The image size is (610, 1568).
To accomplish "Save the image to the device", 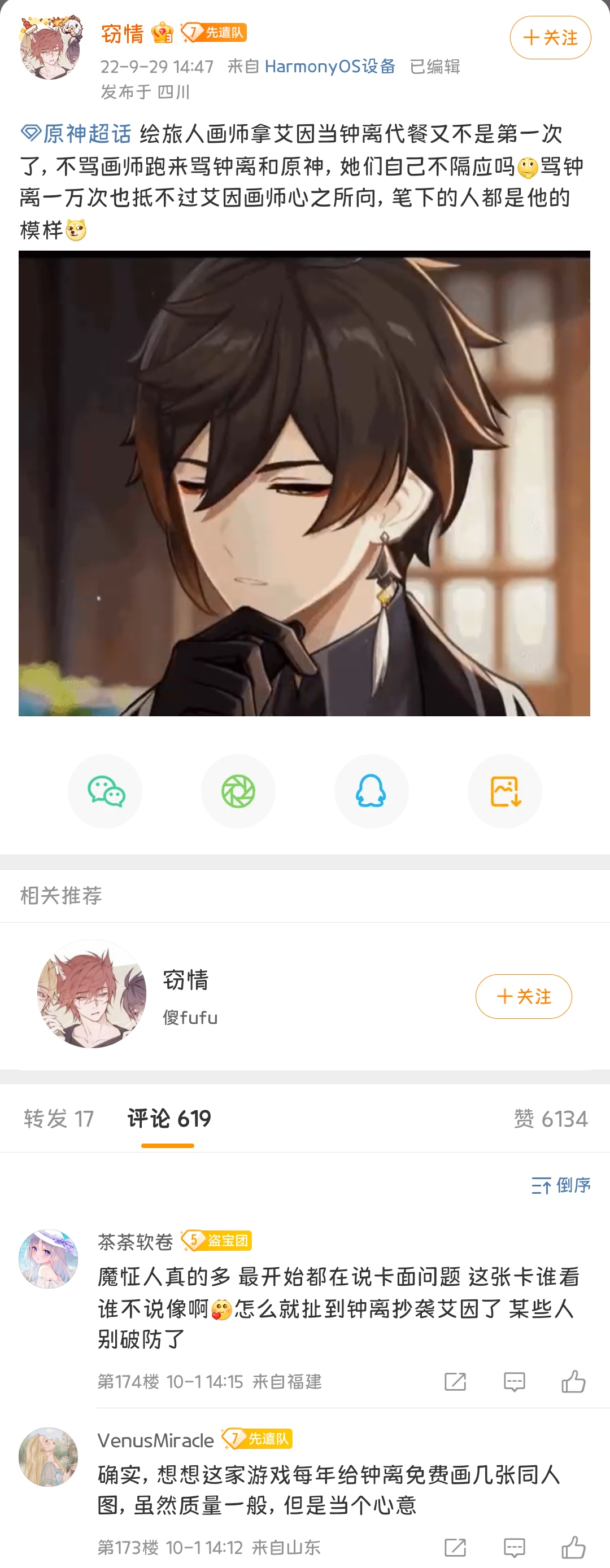I will click(x=504, y=791).
